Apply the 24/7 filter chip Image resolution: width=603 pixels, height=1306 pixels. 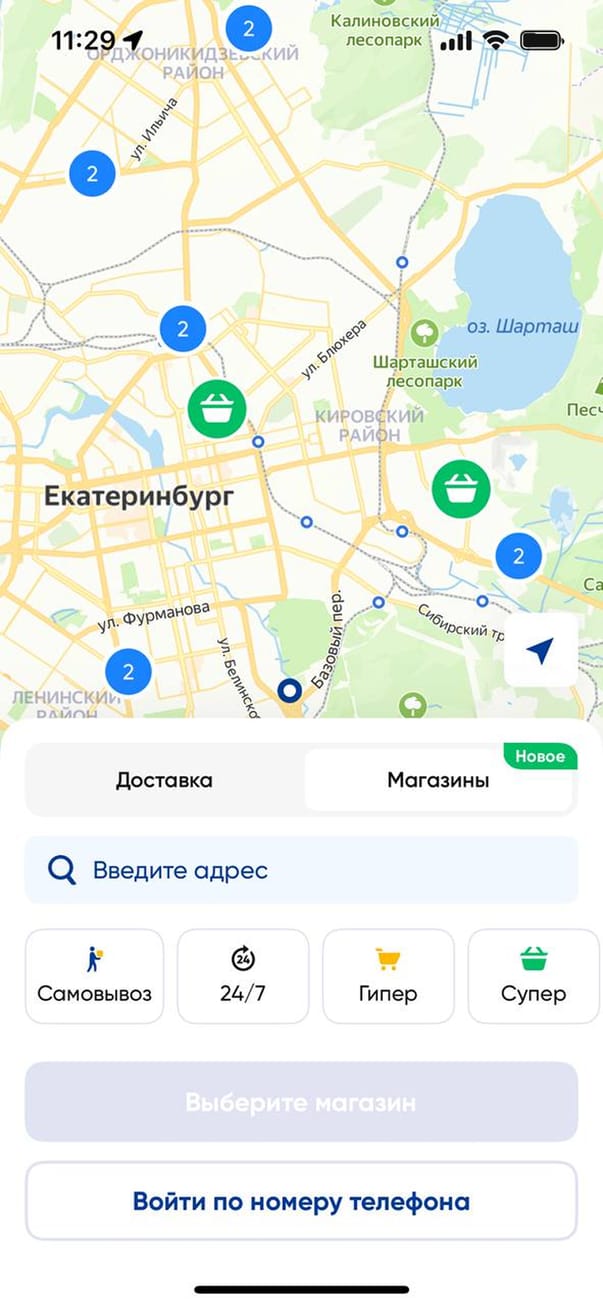pos(243,976)
